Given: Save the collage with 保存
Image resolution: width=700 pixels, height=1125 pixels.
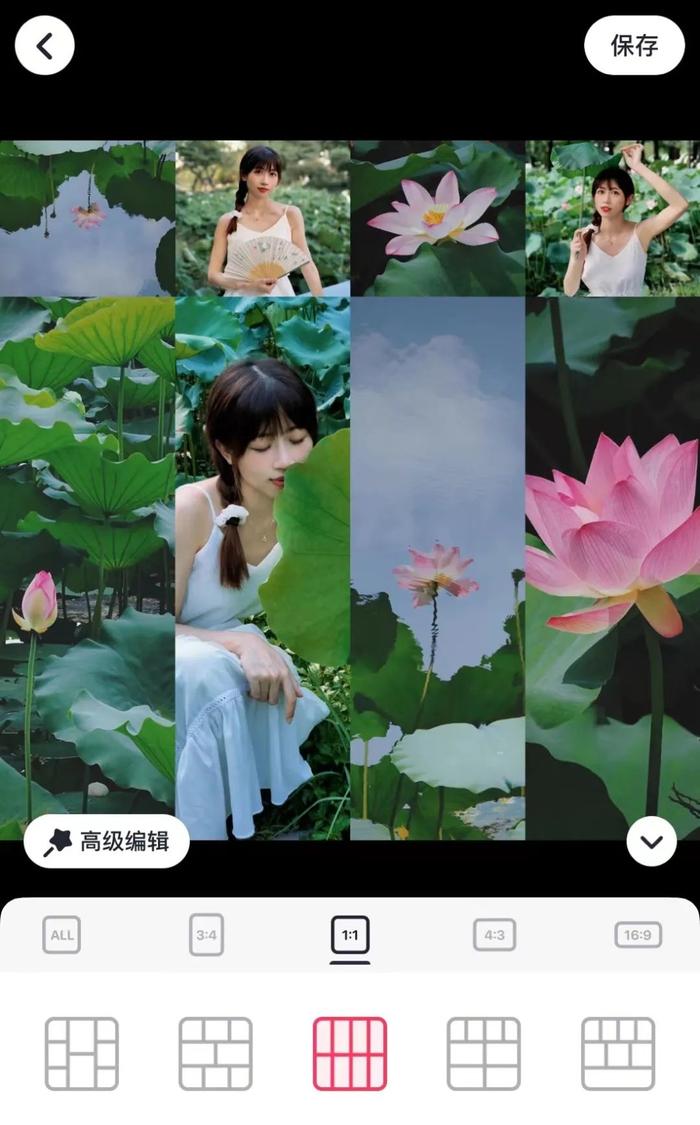Looking at the screenshot, I should click(x=634, y=45).
